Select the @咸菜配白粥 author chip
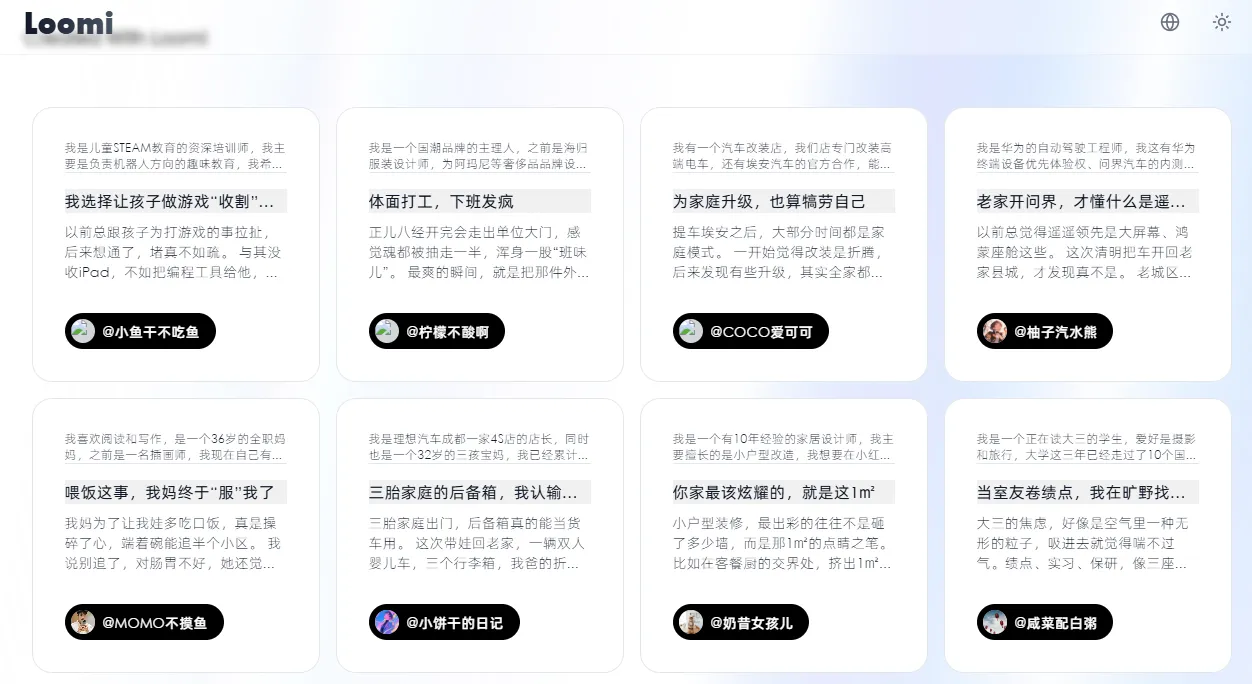The image size is (1252, 684). click(1044, 623)
